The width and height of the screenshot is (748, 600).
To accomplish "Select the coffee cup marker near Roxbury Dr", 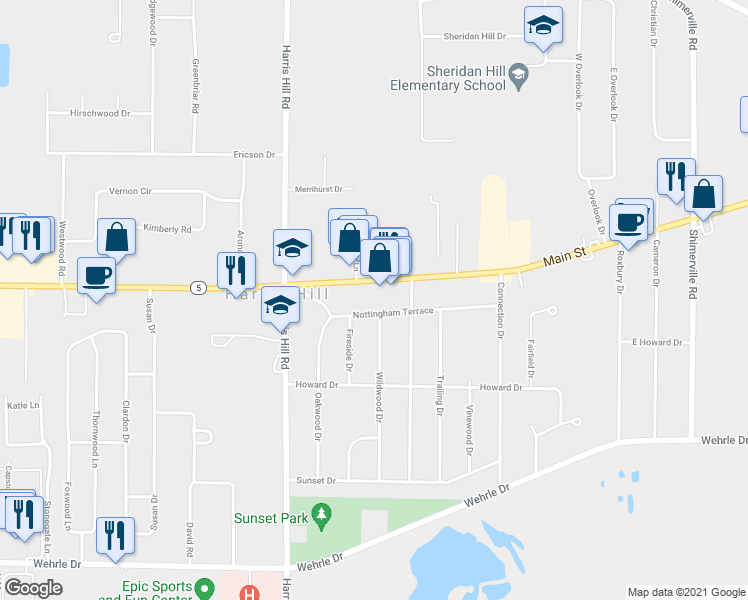I will [x=628, y=226].
